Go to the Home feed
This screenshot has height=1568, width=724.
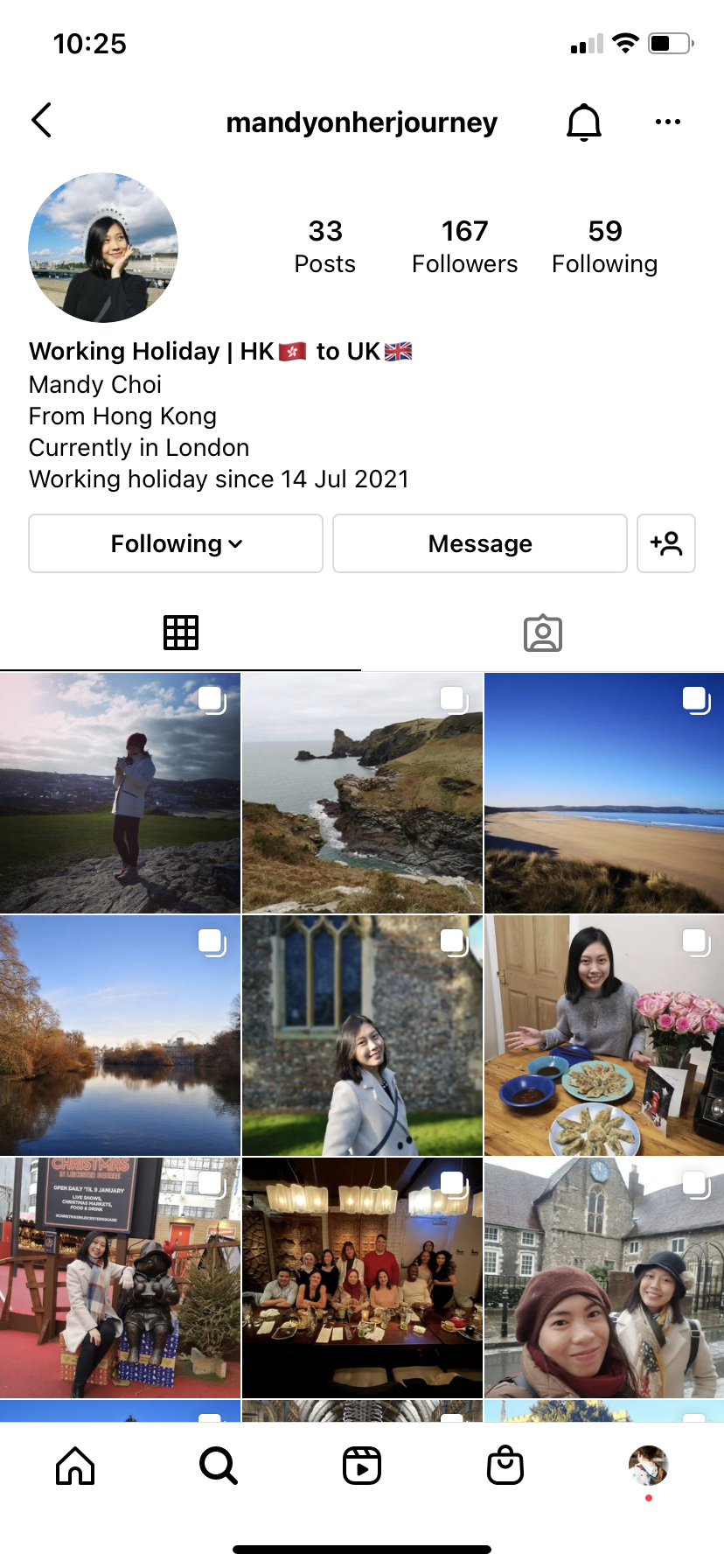click(75, 1466)
